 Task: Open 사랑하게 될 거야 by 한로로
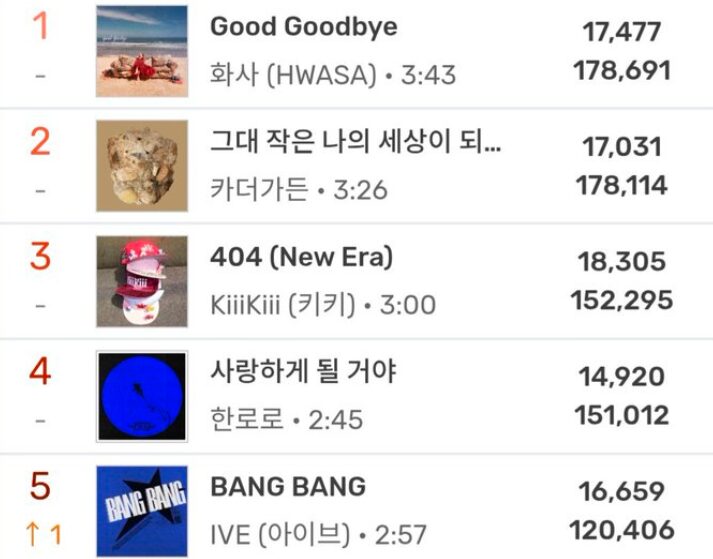(x=303, y=372)
